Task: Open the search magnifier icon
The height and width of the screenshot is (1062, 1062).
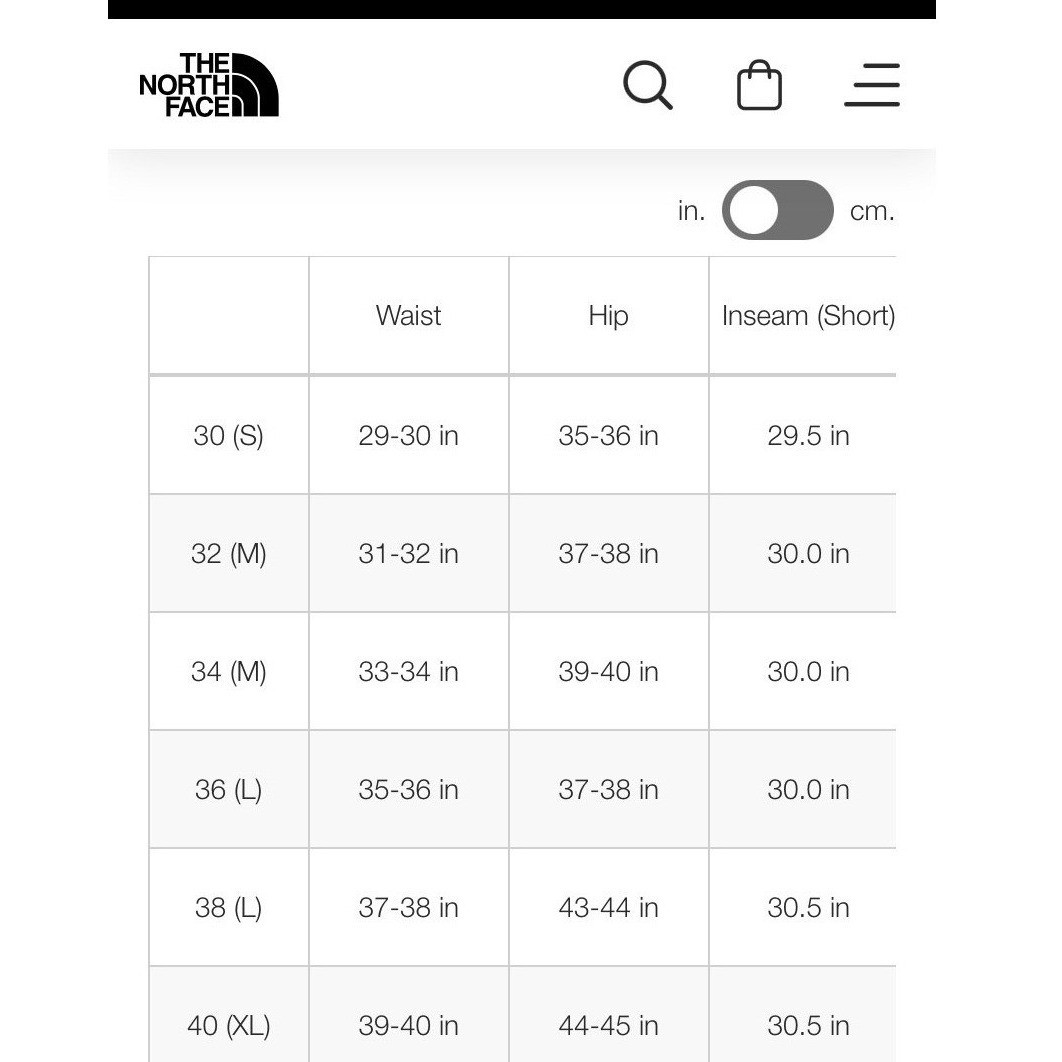Action: pyautogui.click(x=647, y=85)
